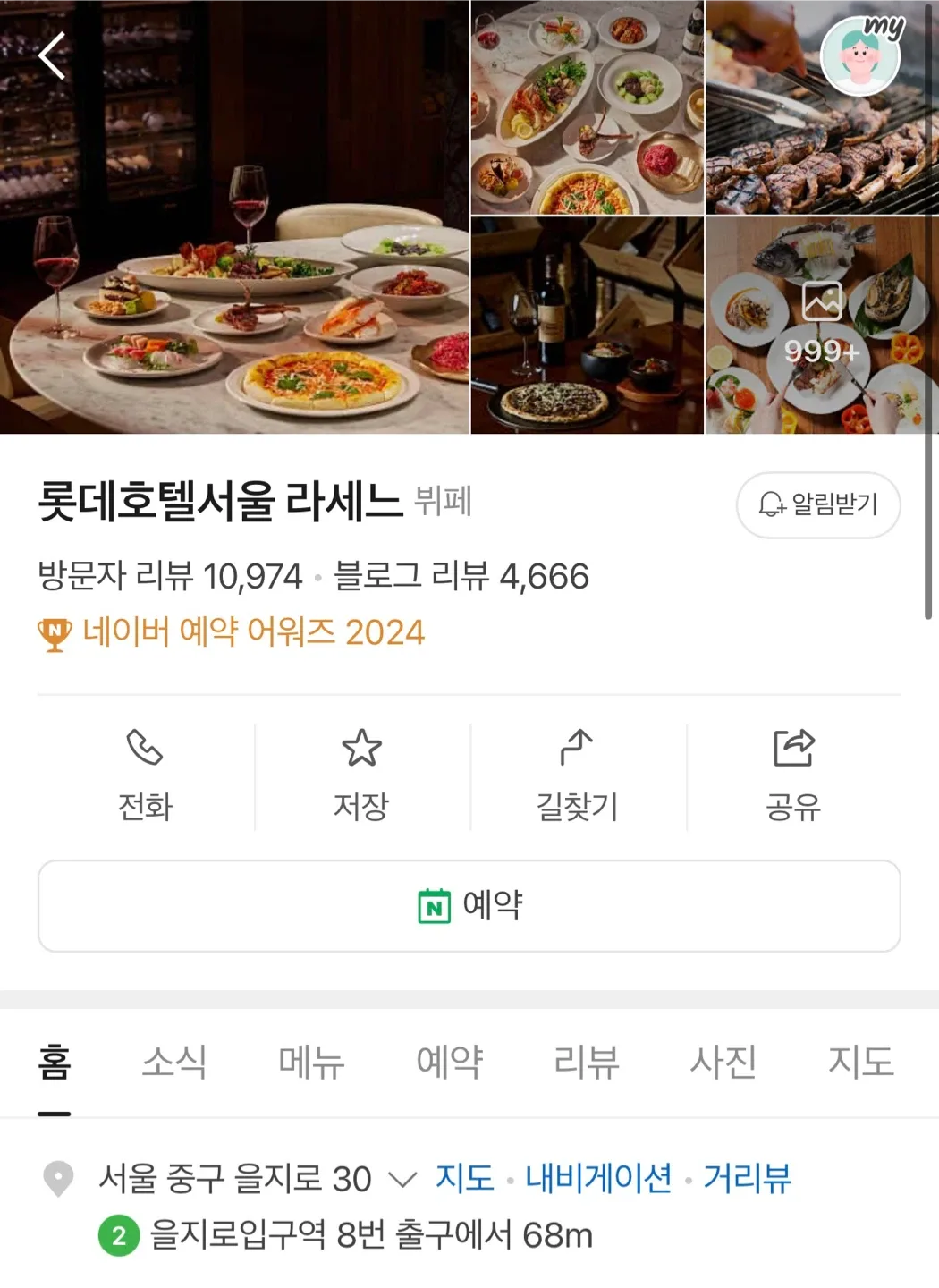Open the my profile avatar
Image resolution: width=939 pixels, height=1288 pixels.
click(x=861, y=55)
